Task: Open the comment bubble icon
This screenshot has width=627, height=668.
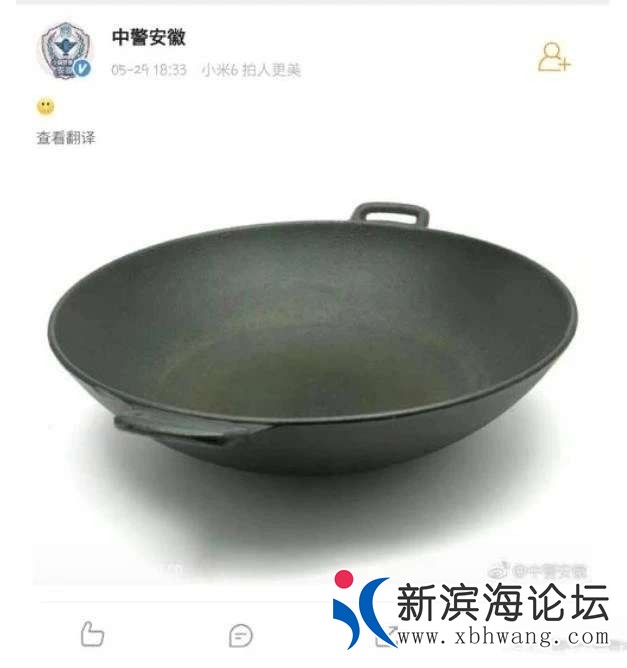Action: [241, 634]
